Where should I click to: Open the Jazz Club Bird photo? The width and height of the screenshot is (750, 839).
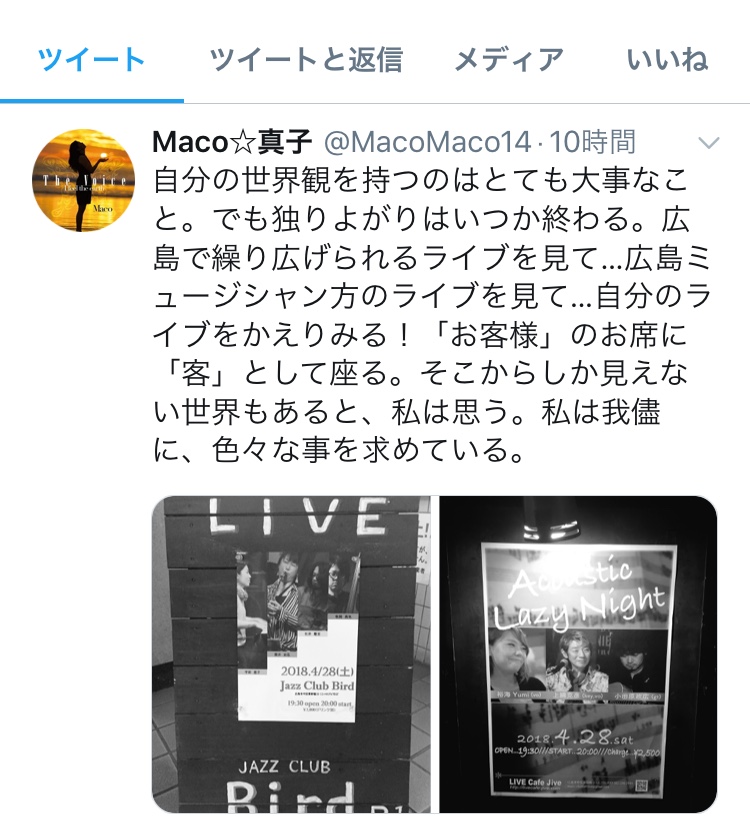pyautogui.click(x=291, y=653)
